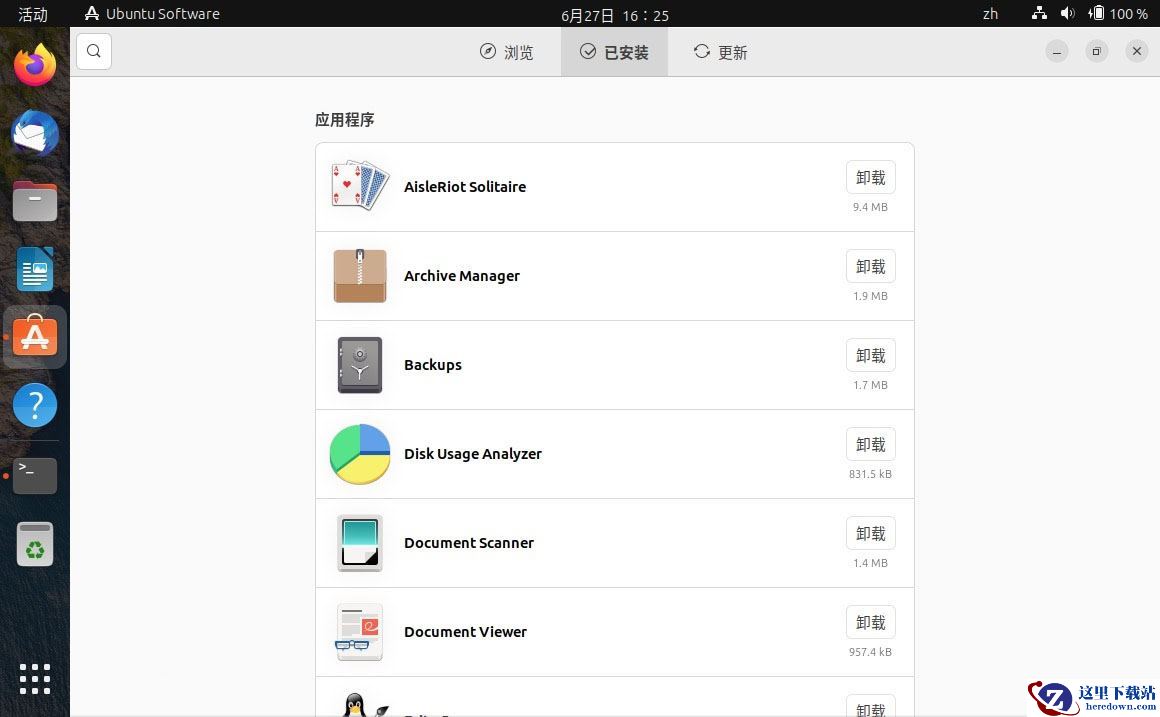
Task: Uninstall Archive Manager with 卸载
Action: tap(871, 266)
